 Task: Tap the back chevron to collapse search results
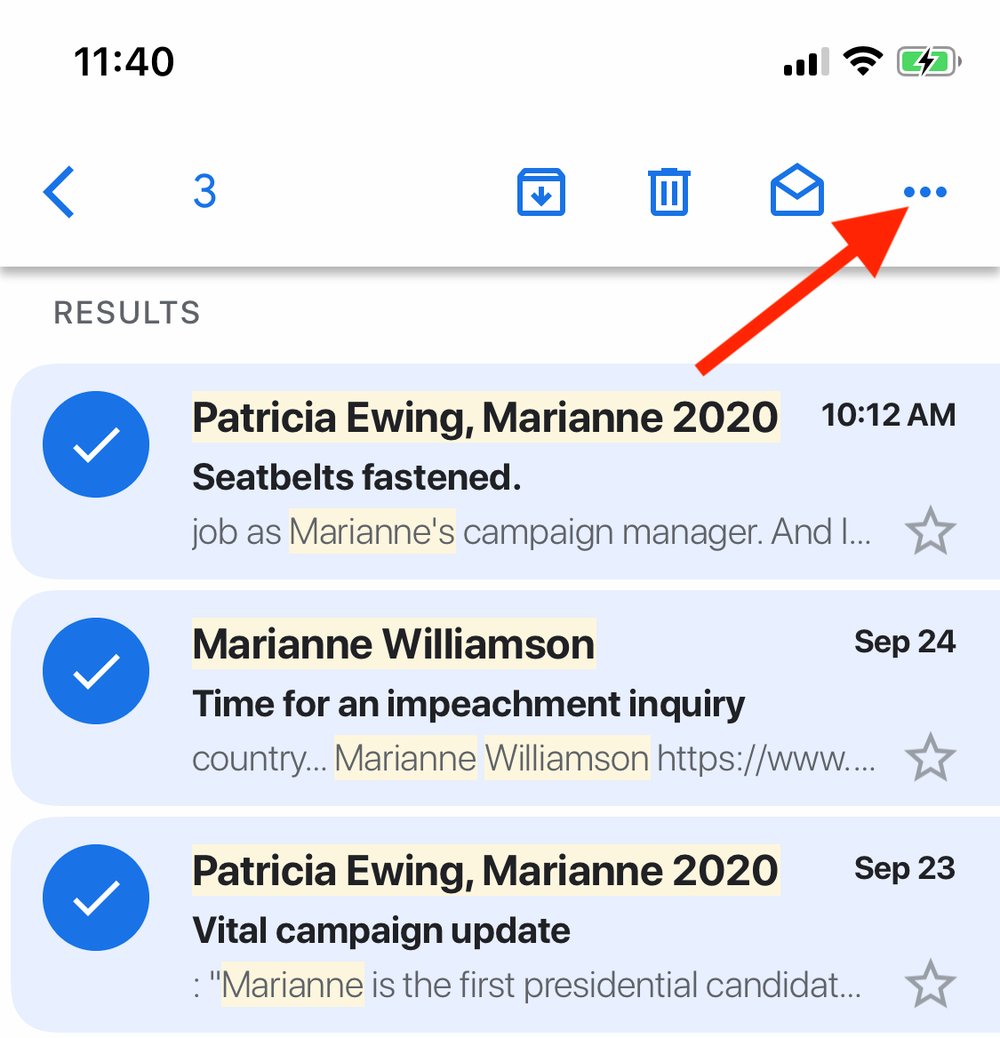pyautogui.click(x=60, y=193)
